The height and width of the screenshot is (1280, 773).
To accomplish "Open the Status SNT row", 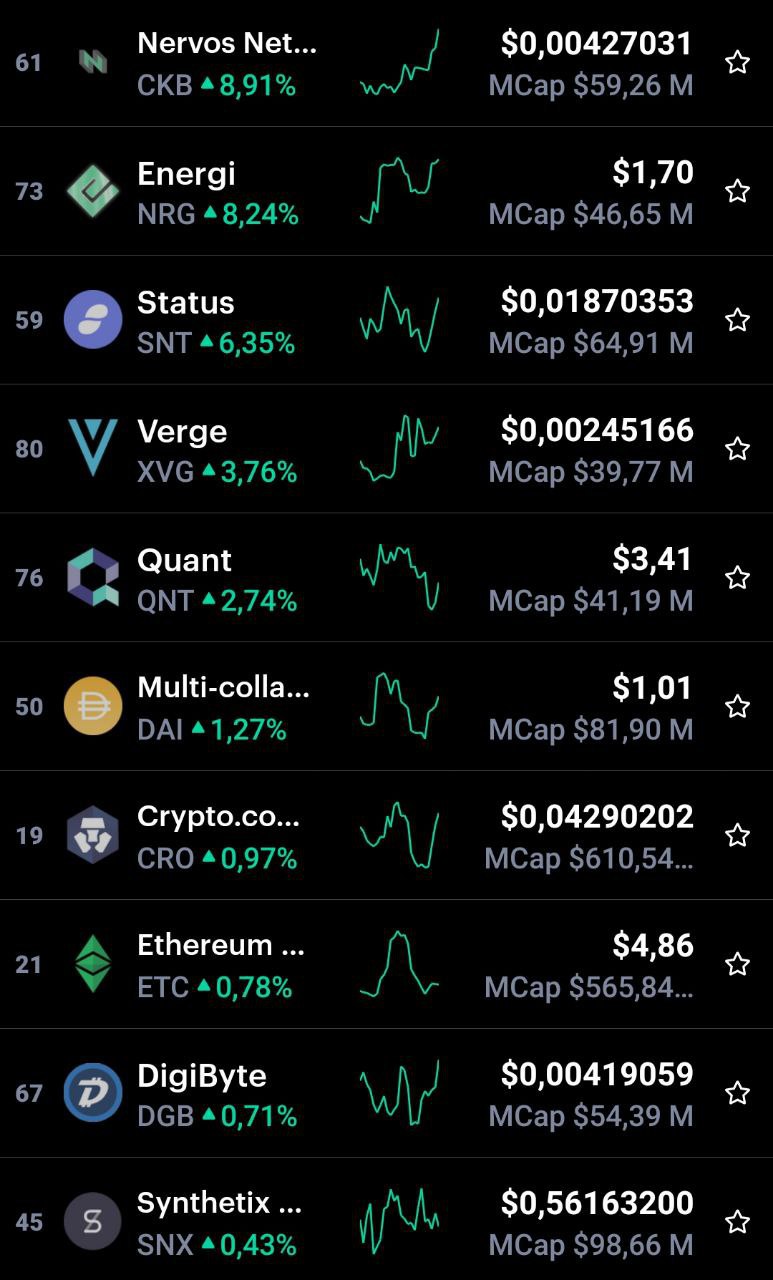I will (x=386, y=320).
